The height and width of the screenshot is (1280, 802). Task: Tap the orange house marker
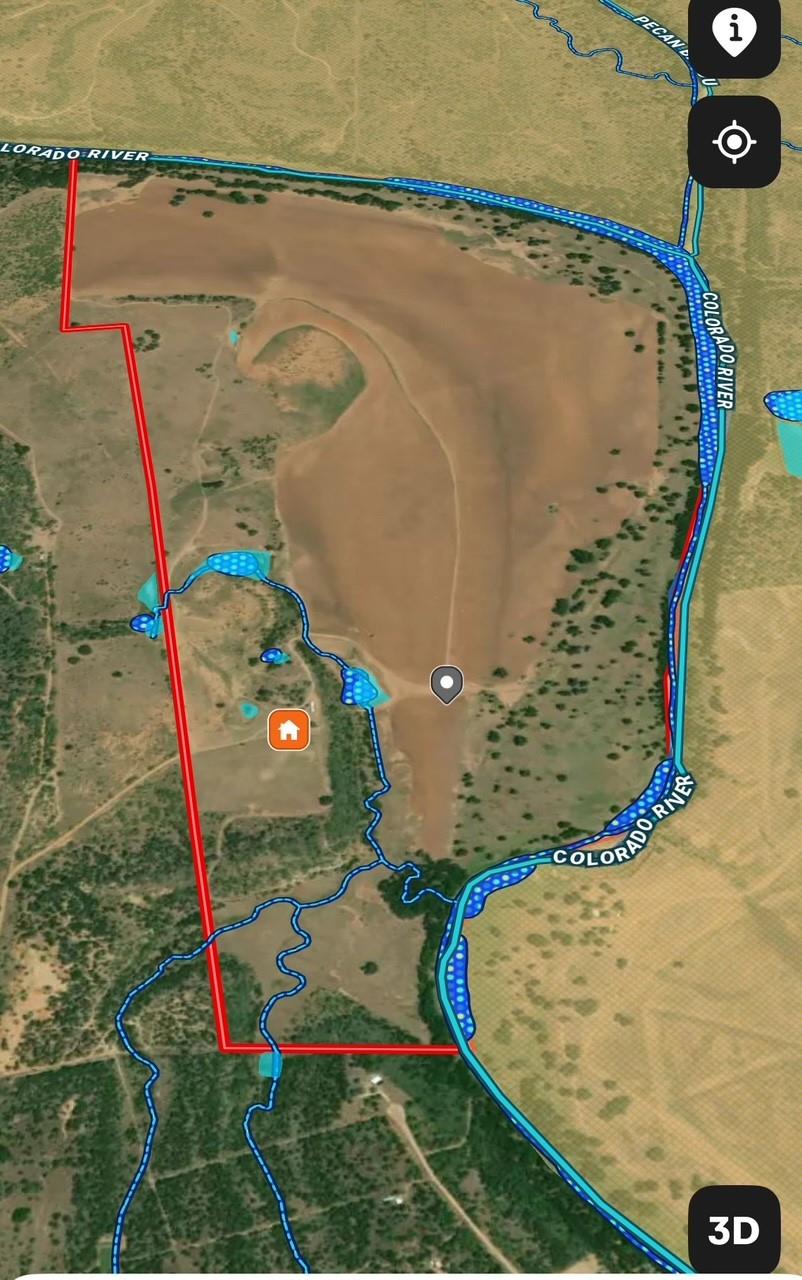tap(289, 730)
